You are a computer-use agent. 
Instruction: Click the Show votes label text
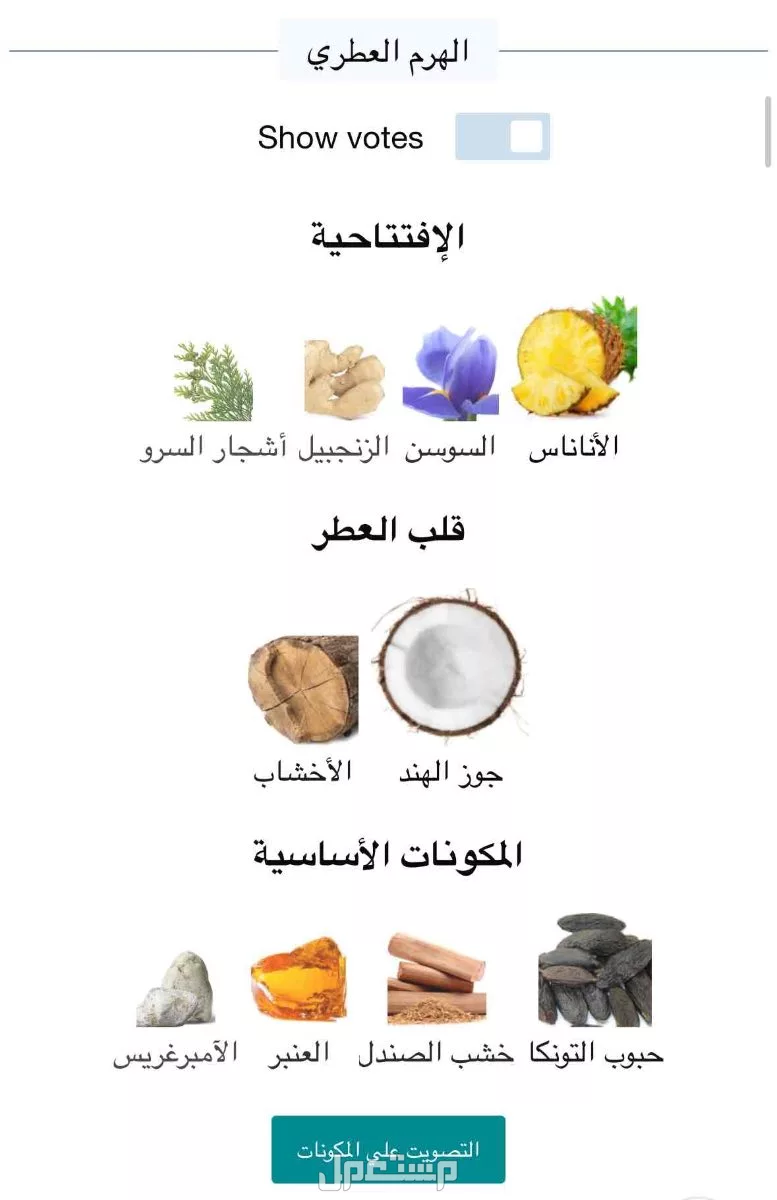click(340, 137)
